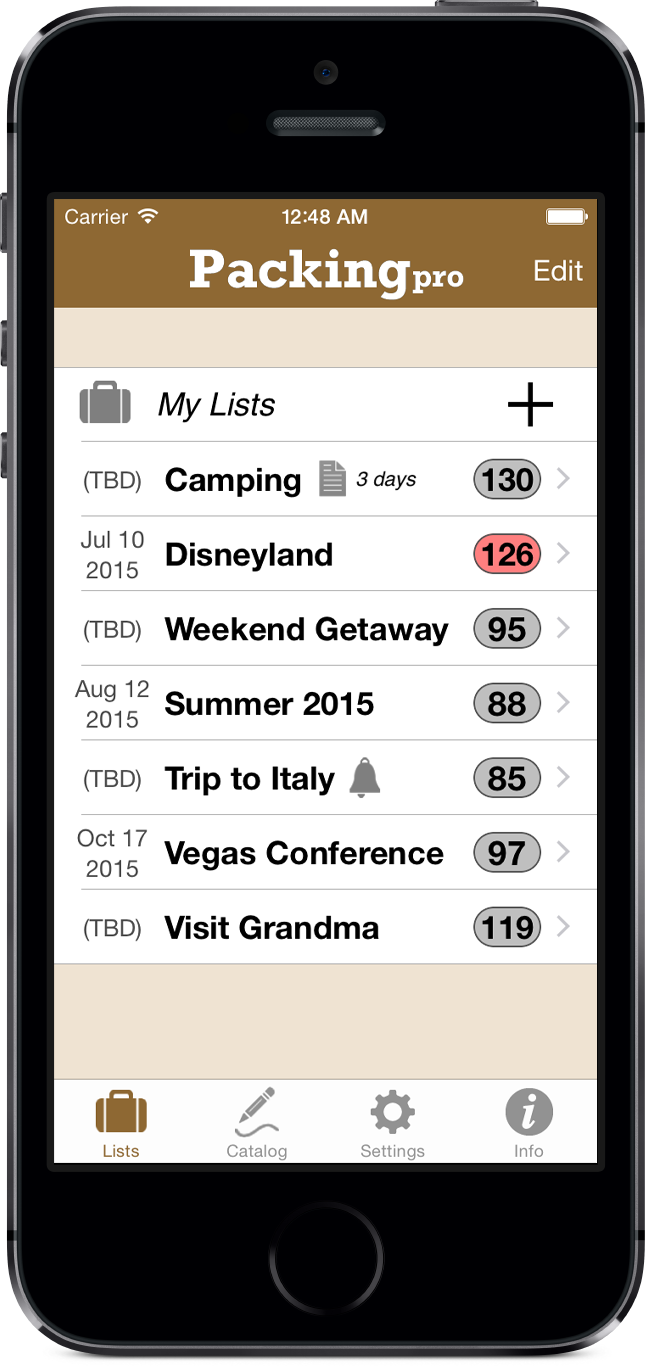The height and width of the screenshot is (1366, 645).
Task: Open the Info tab
Action: point(528,1124)
